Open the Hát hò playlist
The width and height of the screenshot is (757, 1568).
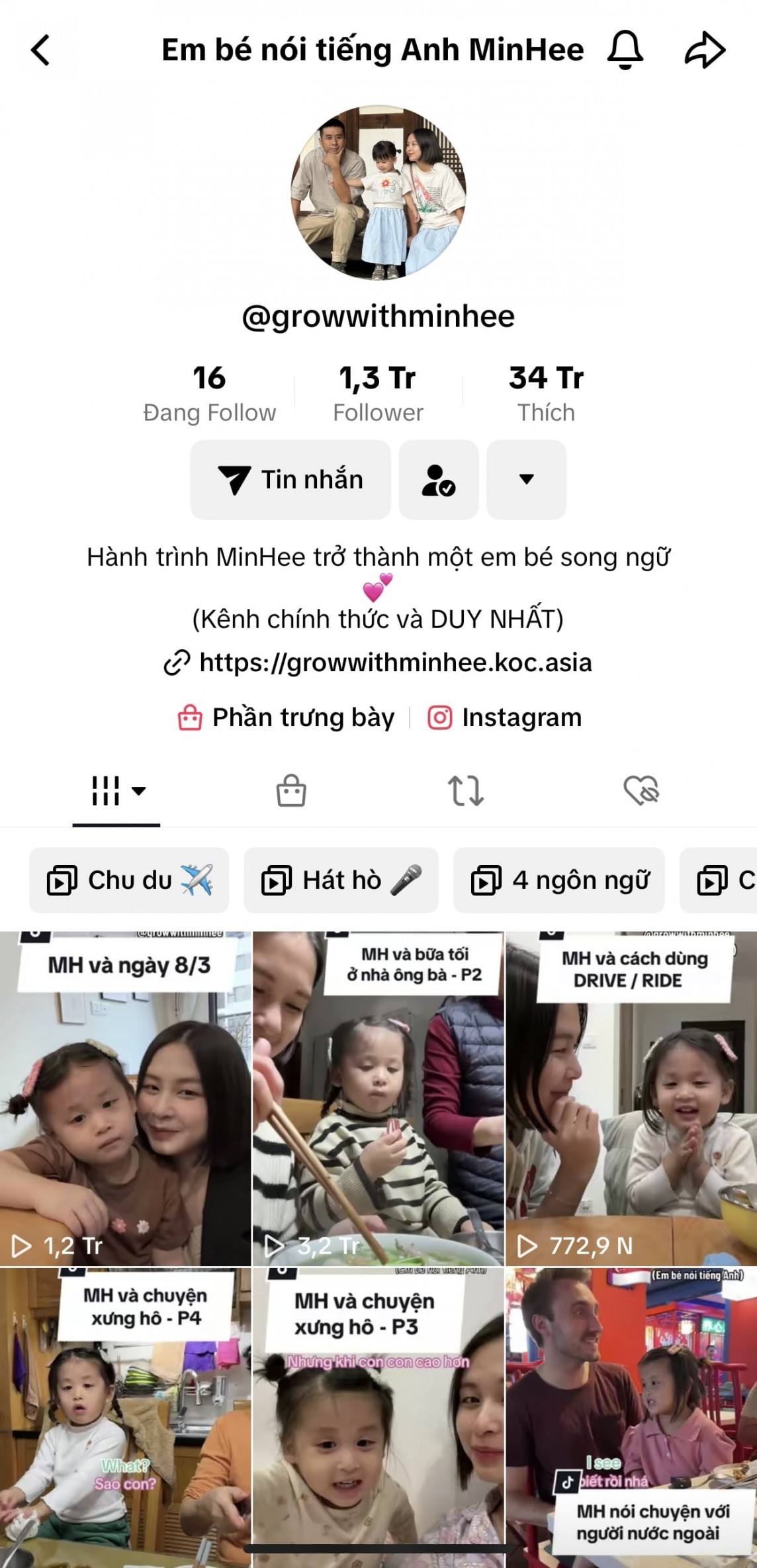(x=341, y=880)
